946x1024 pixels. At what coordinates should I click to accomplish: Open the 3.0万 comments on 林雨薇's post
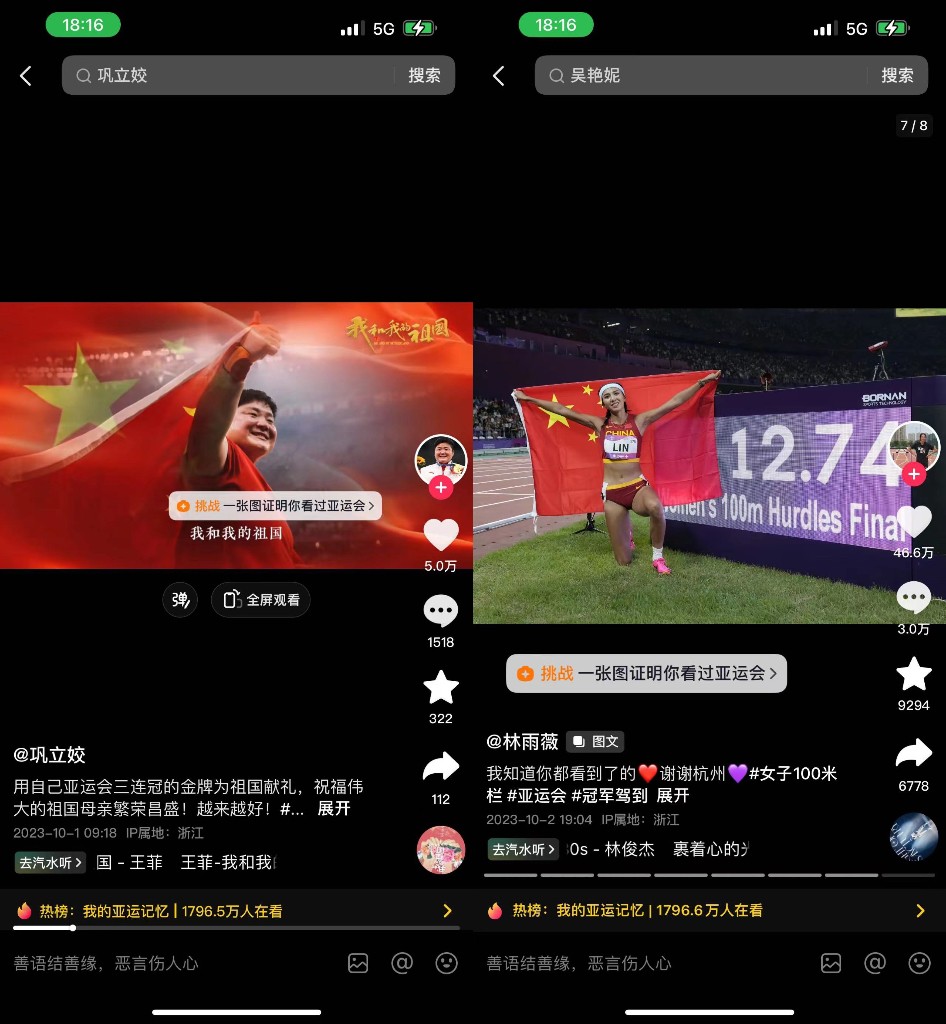pyautogui.click(x=914, y=598)
